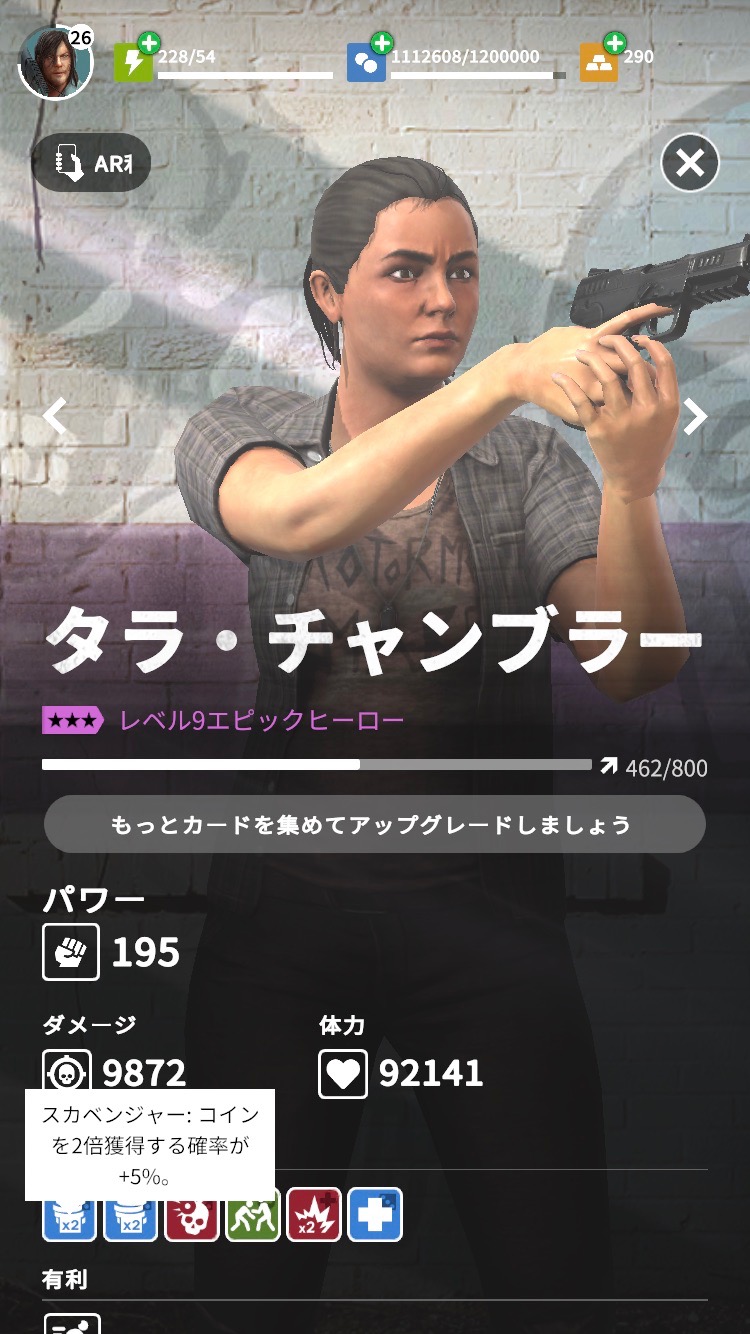Viewport: 750px width, 1334px height.
Task: Add more supplies with plus icon
Action: [x=381, y=44]
